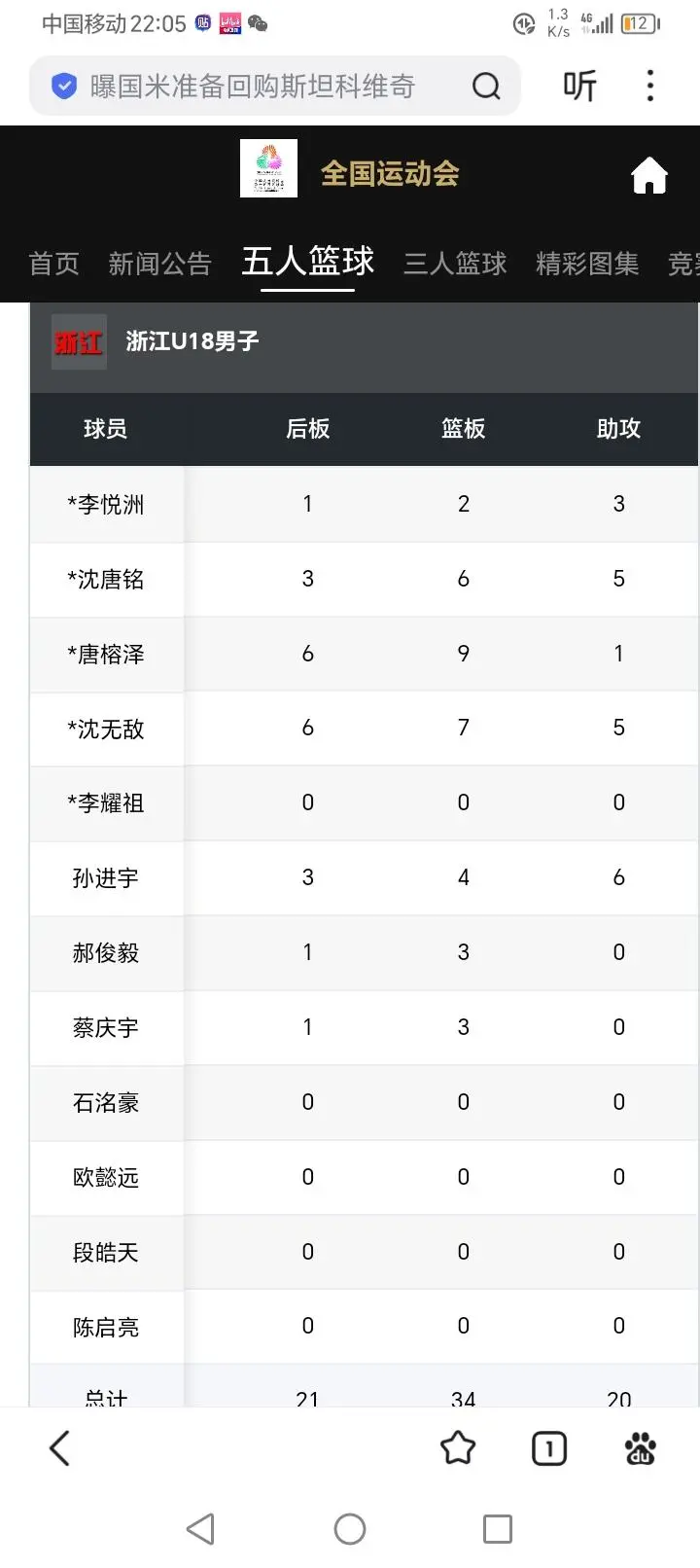Viewport: 700px width, 1568px height.
Task: Open the system recent apps button
Action: point(498,1529)
